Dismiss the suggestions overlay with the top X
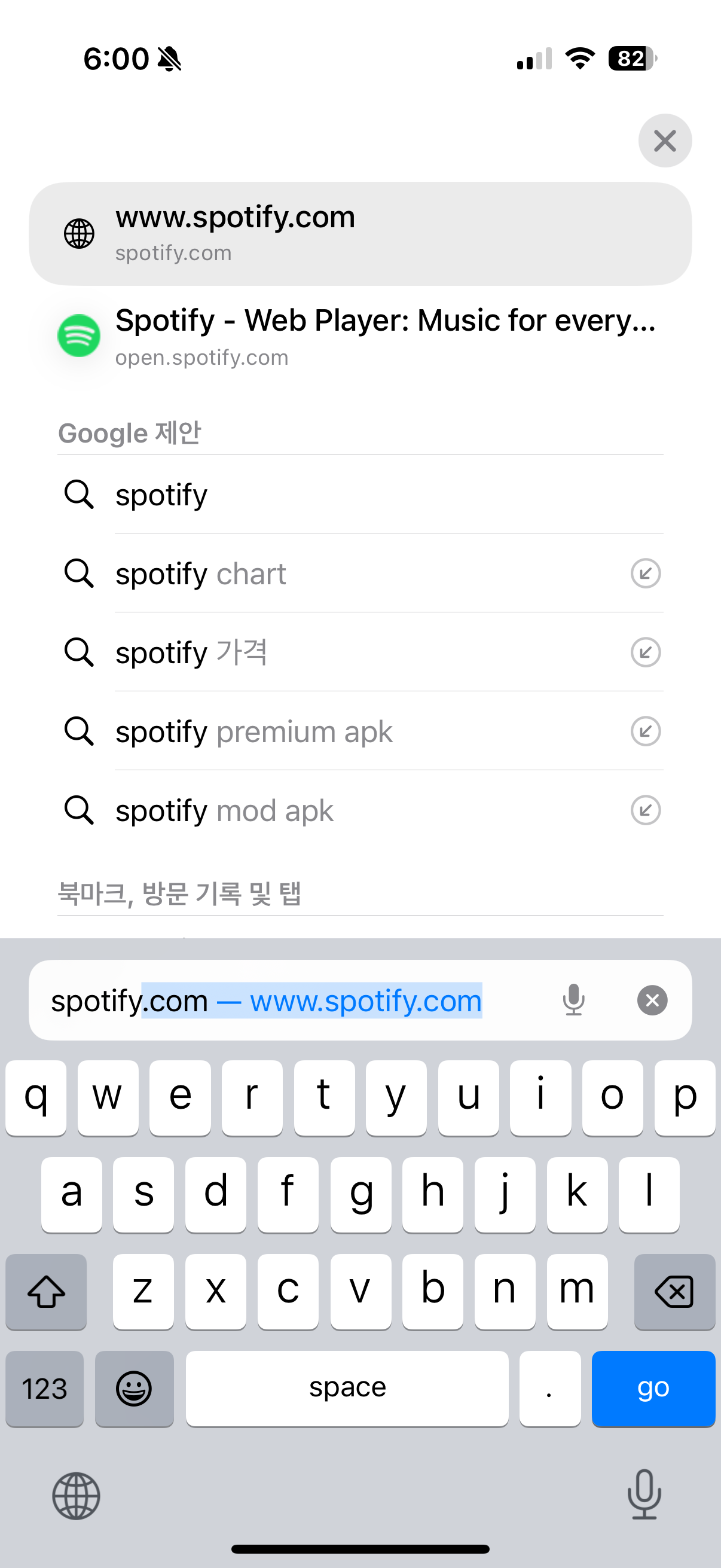Screen dimensions: 721x1568 point(664,141)
